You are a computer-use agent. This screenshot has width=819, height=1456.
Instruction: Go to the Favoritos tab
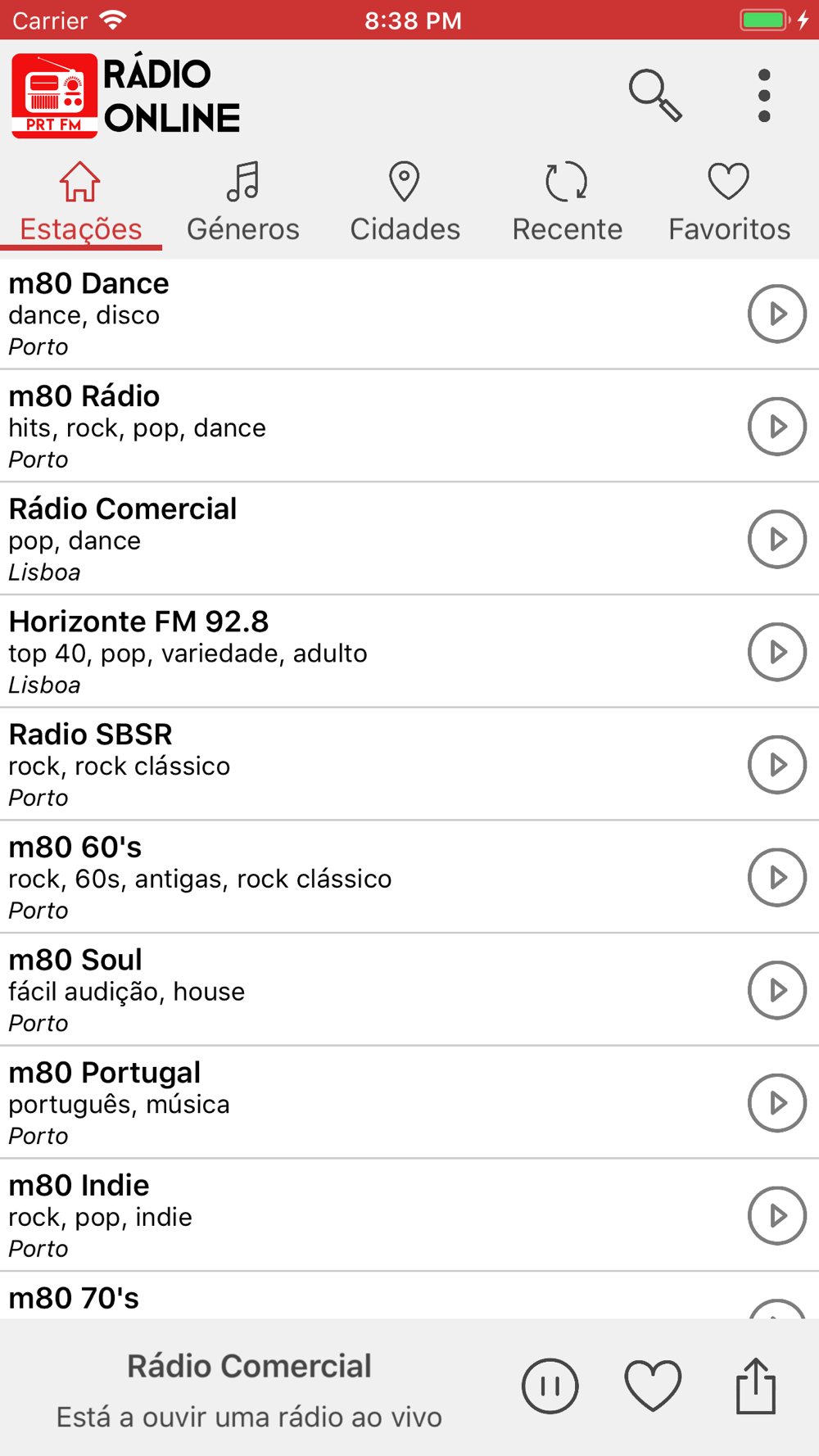click(729, 203)
